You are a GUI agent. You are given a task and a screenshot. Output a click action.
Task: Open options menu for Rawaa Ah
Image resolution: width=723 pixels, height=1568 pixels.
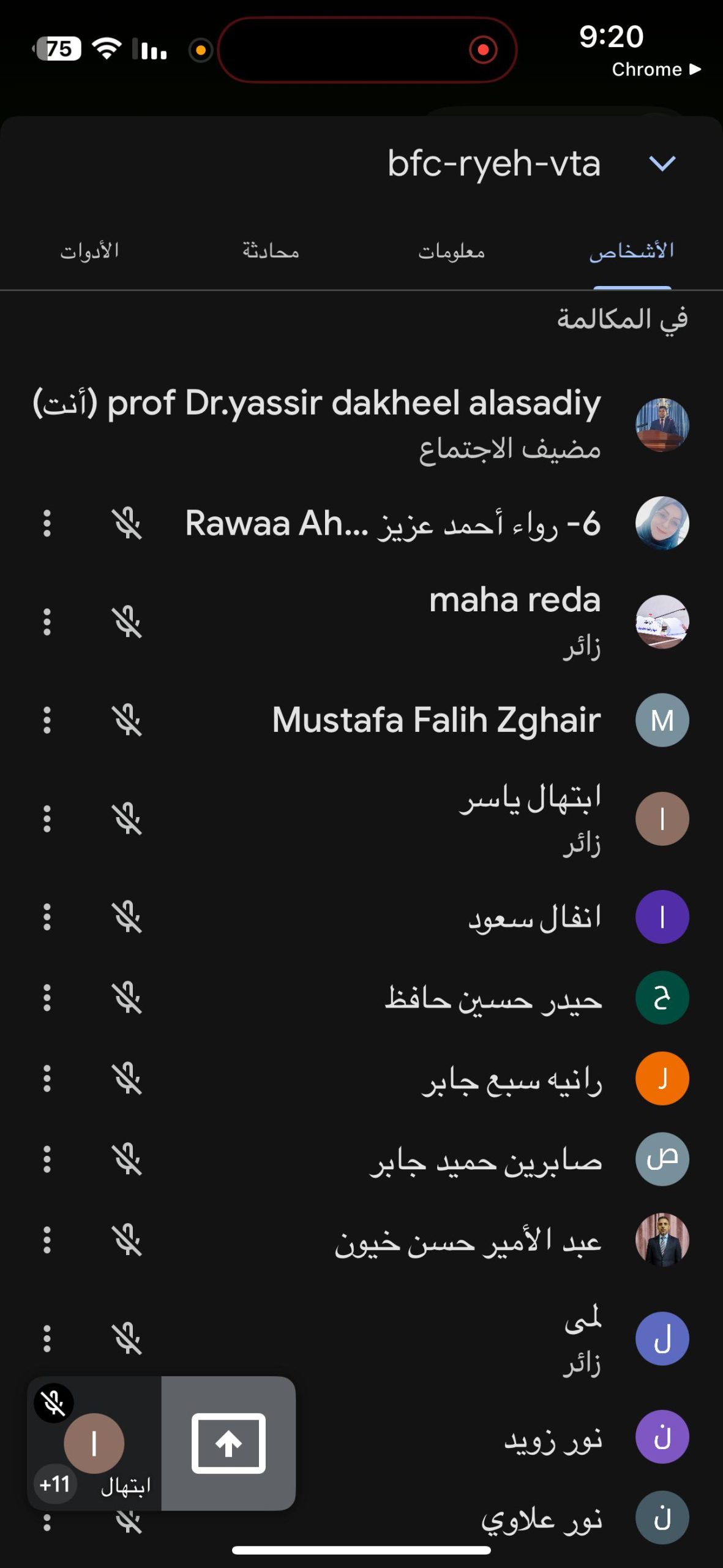click(47, 524)
